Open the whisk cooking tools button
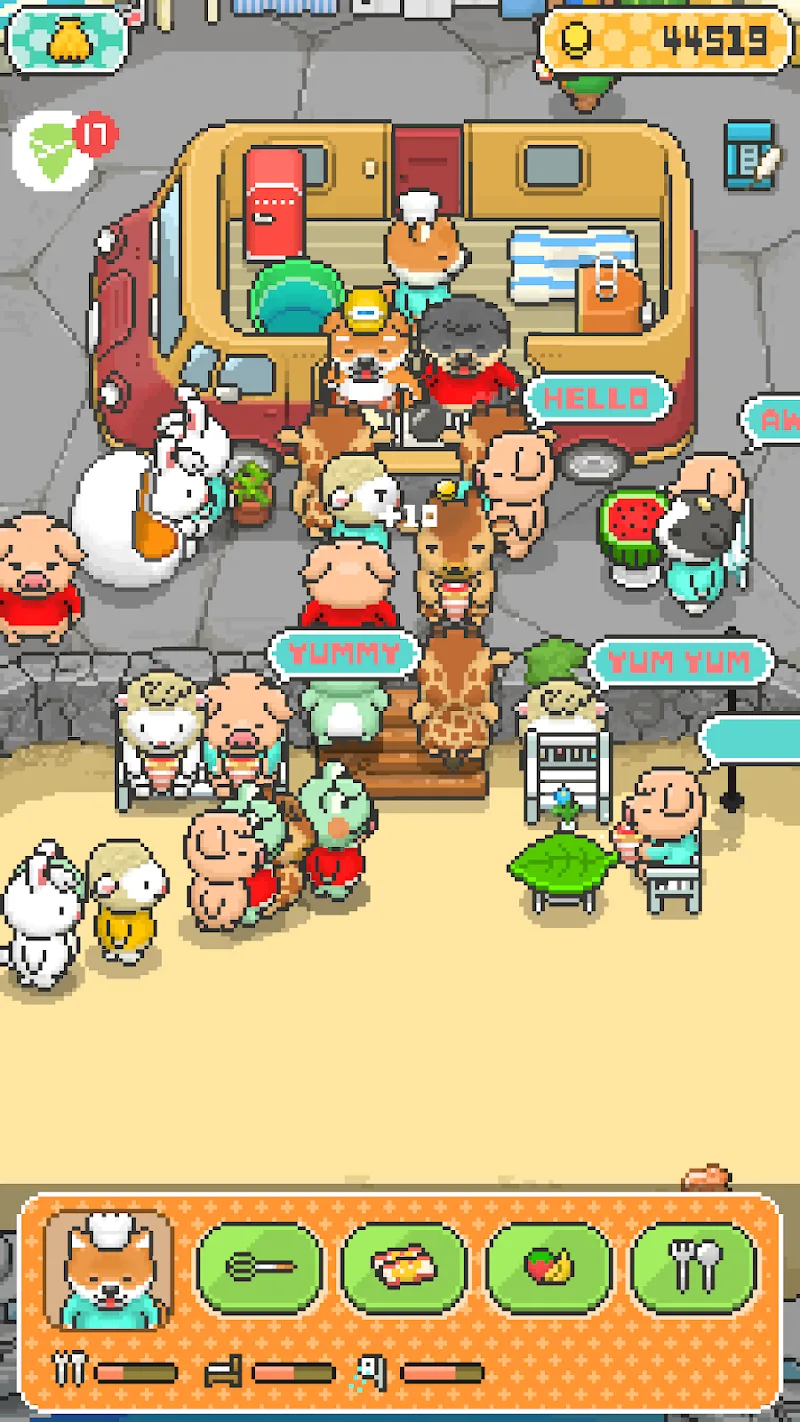This screenshot has height=1422, width=800. click(261, 1268)
